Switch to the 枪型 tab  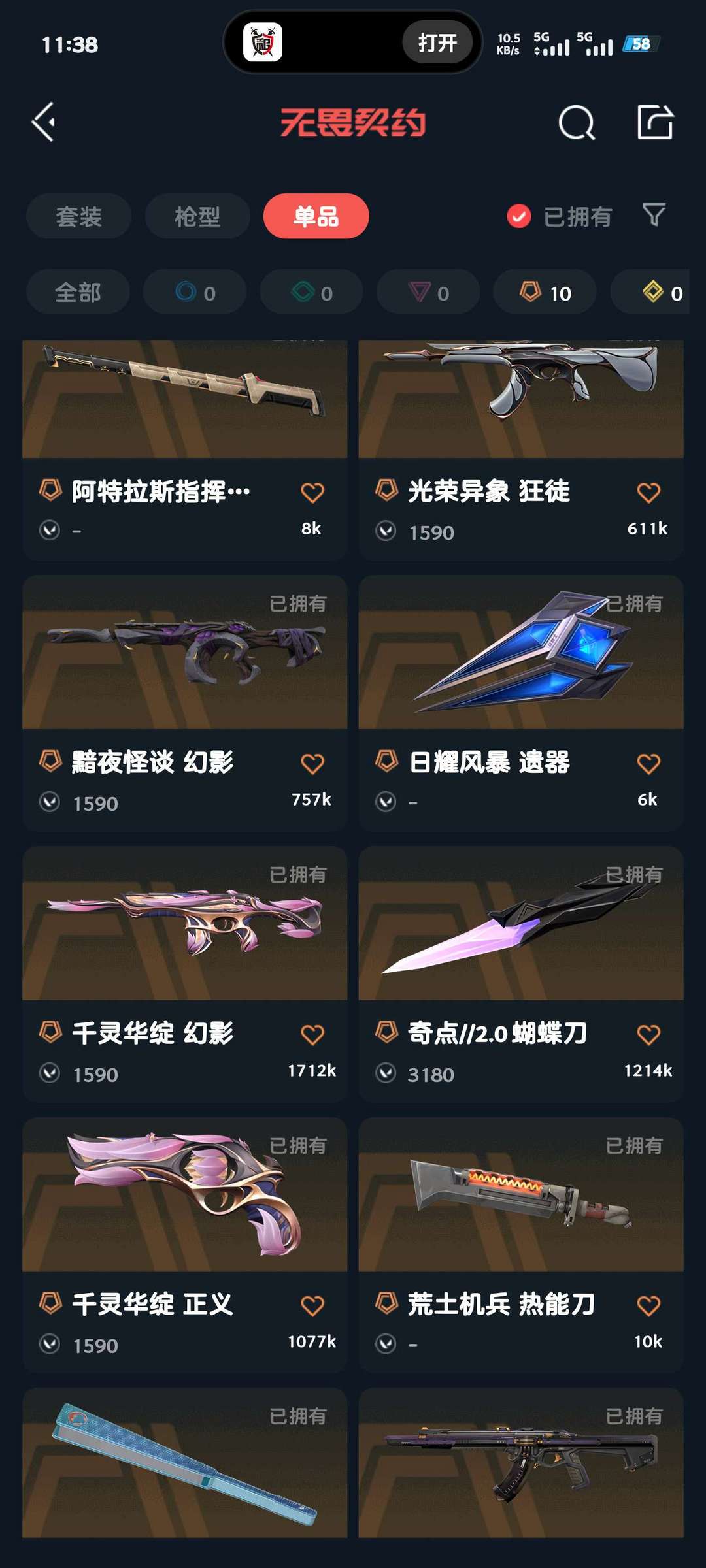[197, 216]
